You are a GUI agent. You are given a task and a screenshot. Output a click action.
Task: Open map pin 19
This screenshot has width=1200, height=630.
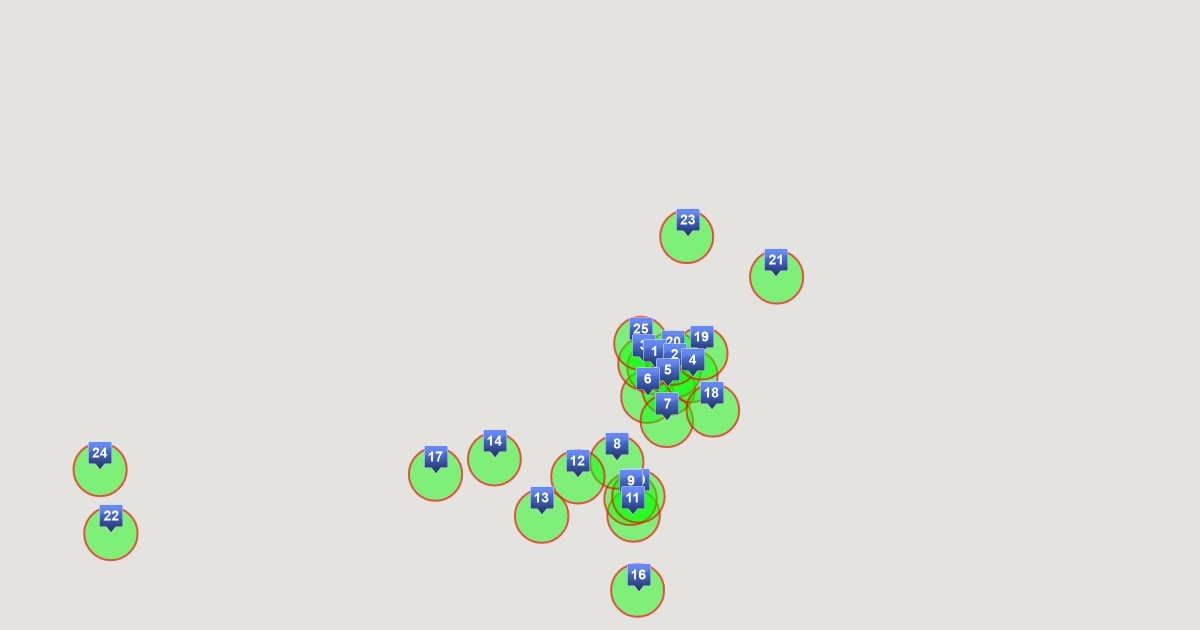coord(704,337)
